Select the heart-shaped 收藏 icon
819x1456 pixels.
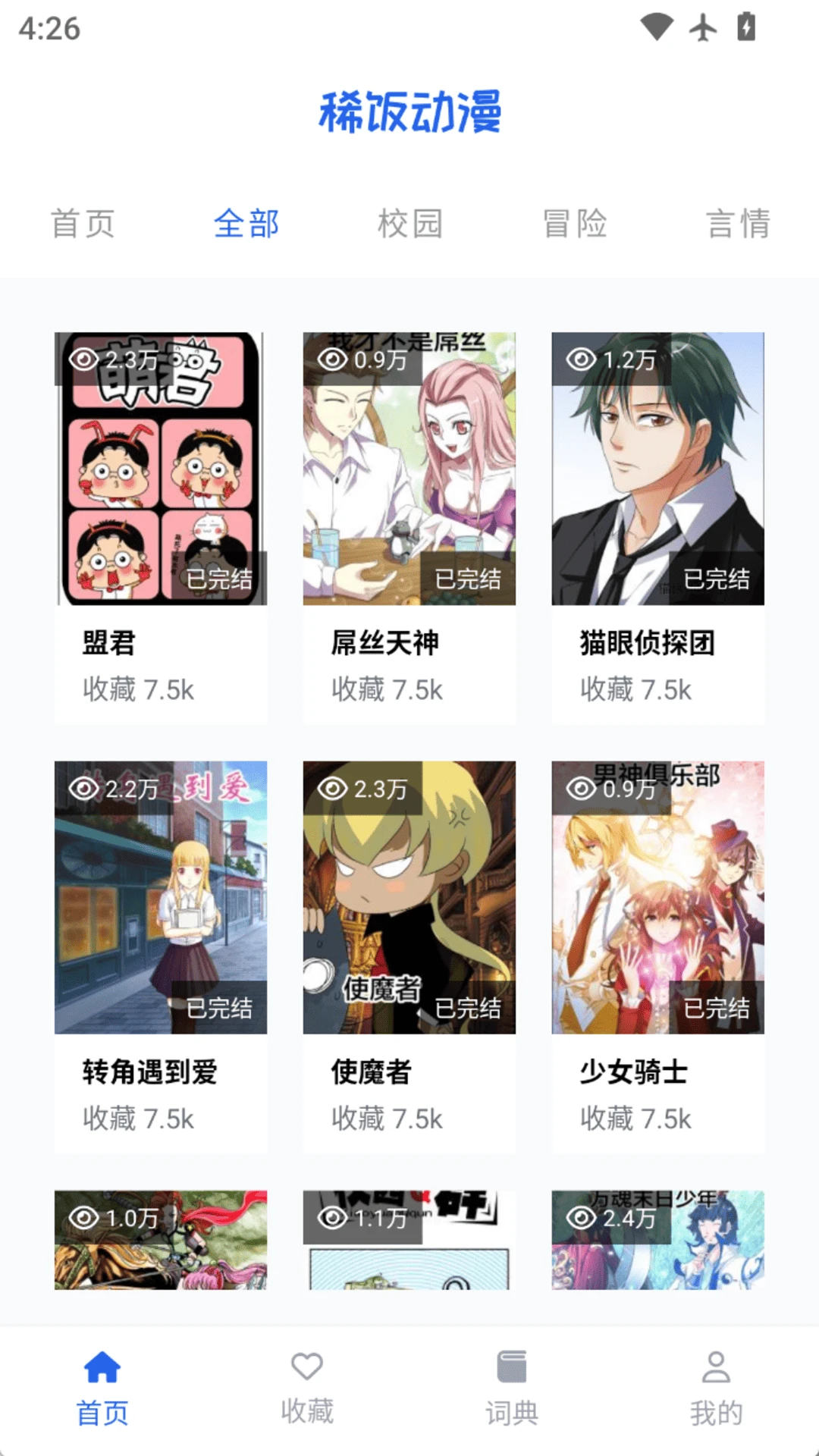click(x=307, y=1382)
